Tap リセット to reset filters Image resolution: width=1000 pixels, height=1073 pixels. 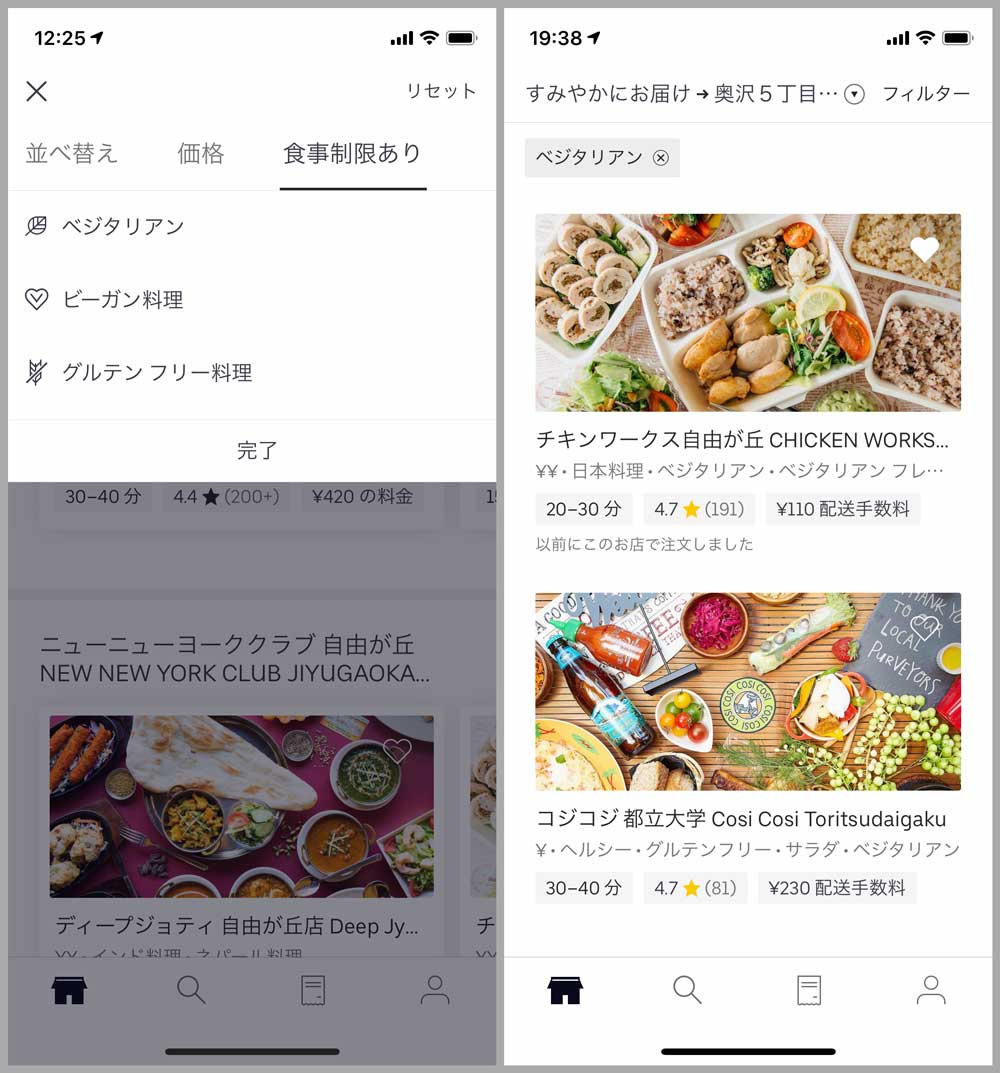pos(441,92)
